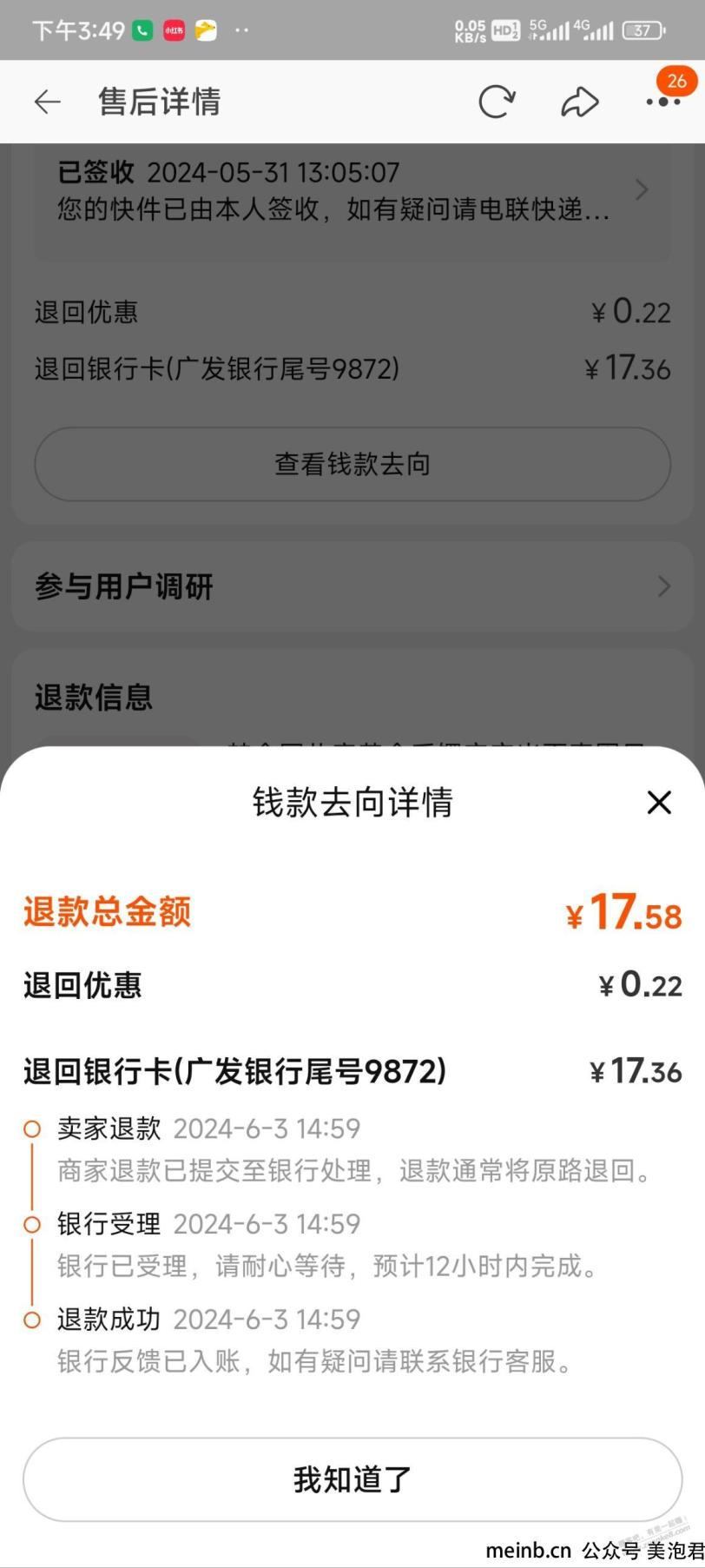Open 参与用户调研 row

tap(352, 586)
